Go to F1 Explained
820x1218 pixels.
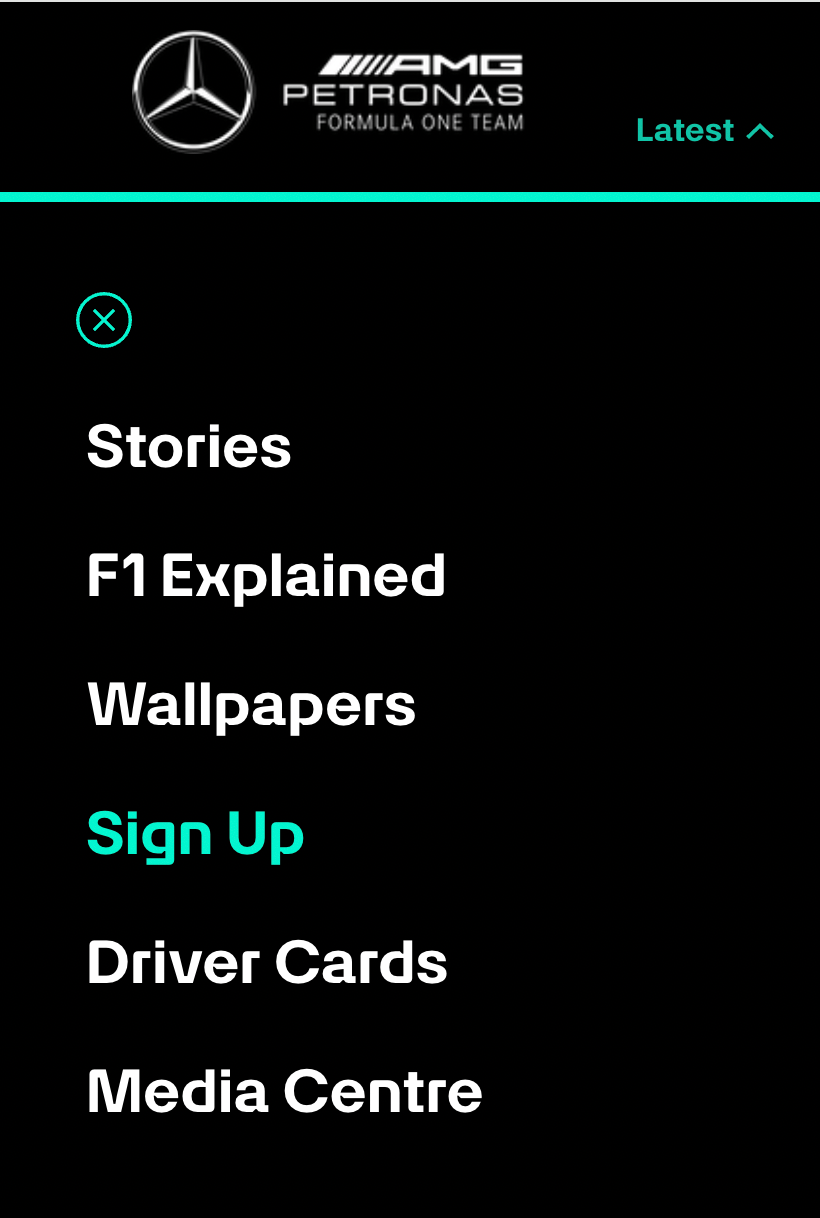[266, 576]
